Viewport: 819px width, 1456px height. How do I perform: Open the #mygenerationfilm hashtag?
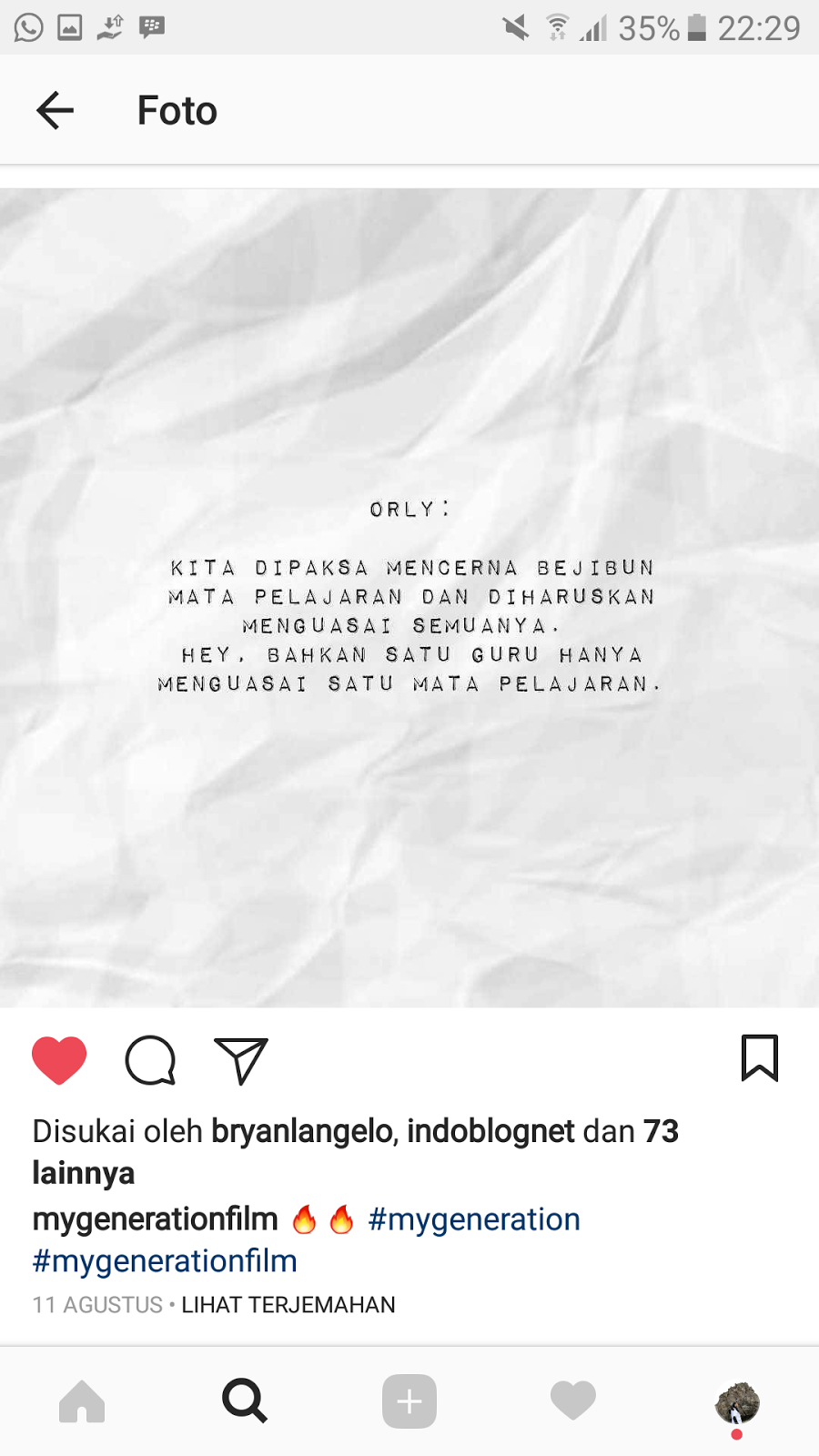pos(165,1261)
